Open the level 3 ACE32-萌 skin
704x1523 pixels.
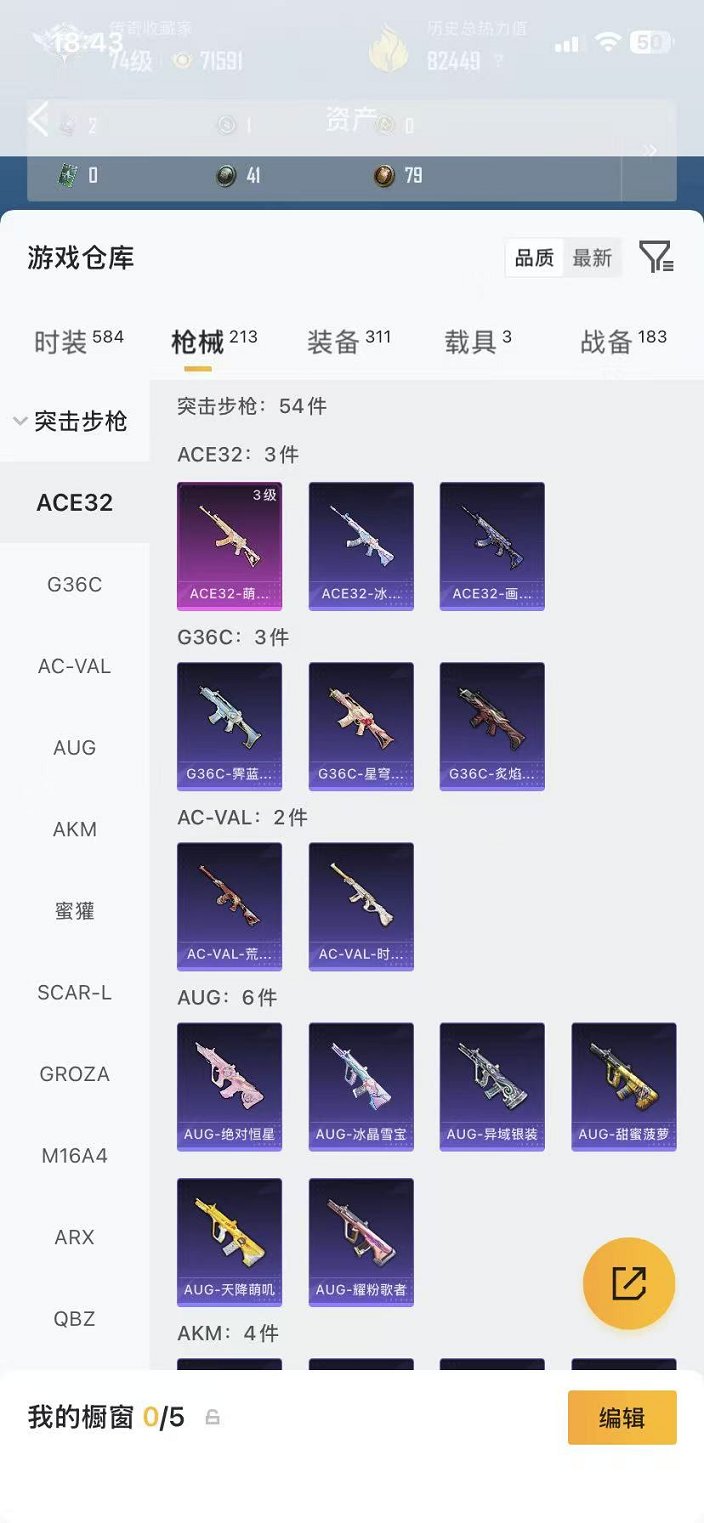tap(229, 545)
